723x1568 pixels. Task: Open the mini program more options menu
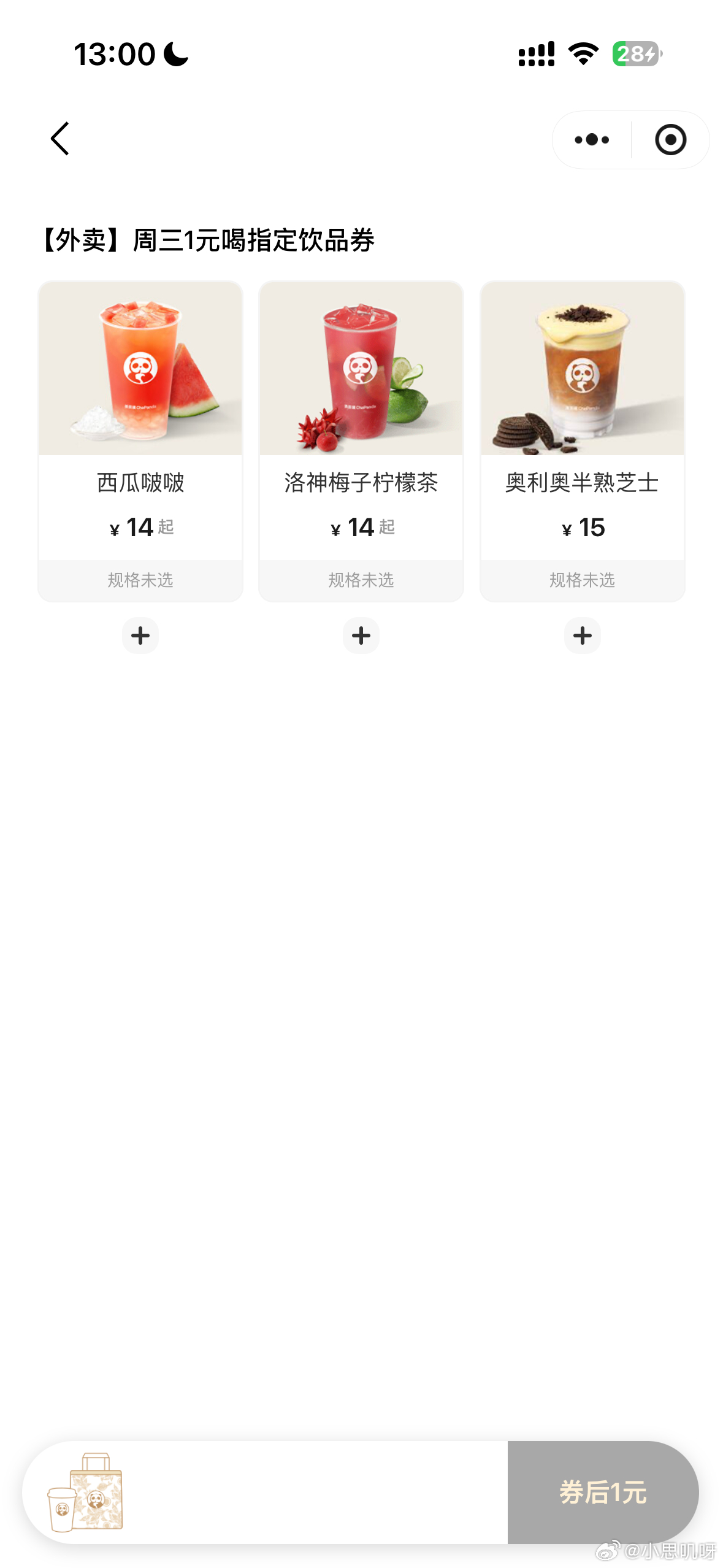click(592, 140)
